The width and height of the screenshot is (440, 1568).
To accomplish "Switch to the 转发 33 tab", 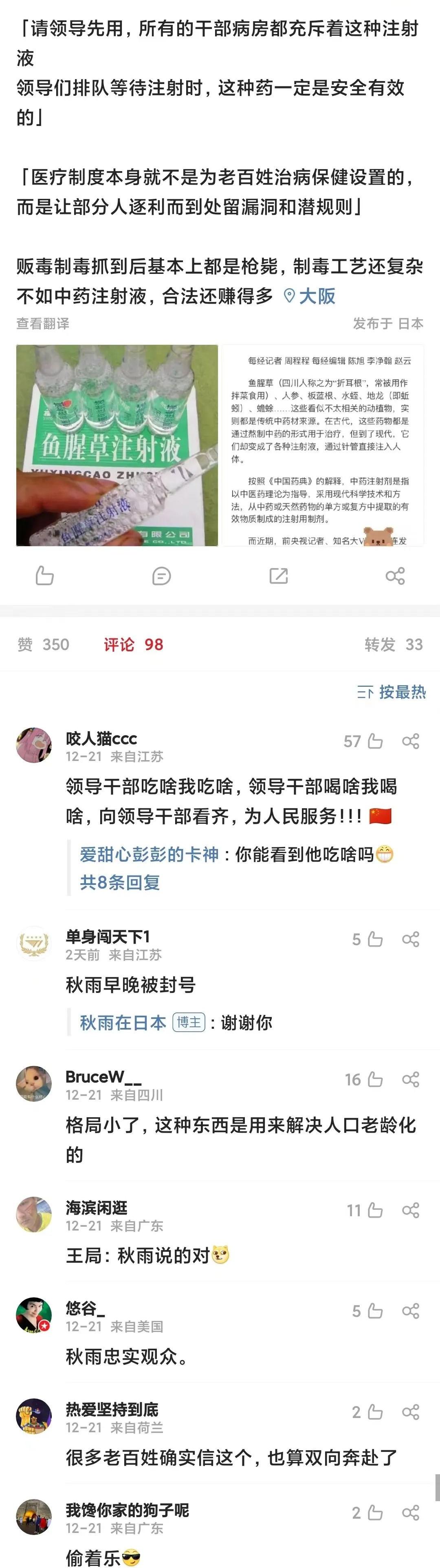I will 393,645.
